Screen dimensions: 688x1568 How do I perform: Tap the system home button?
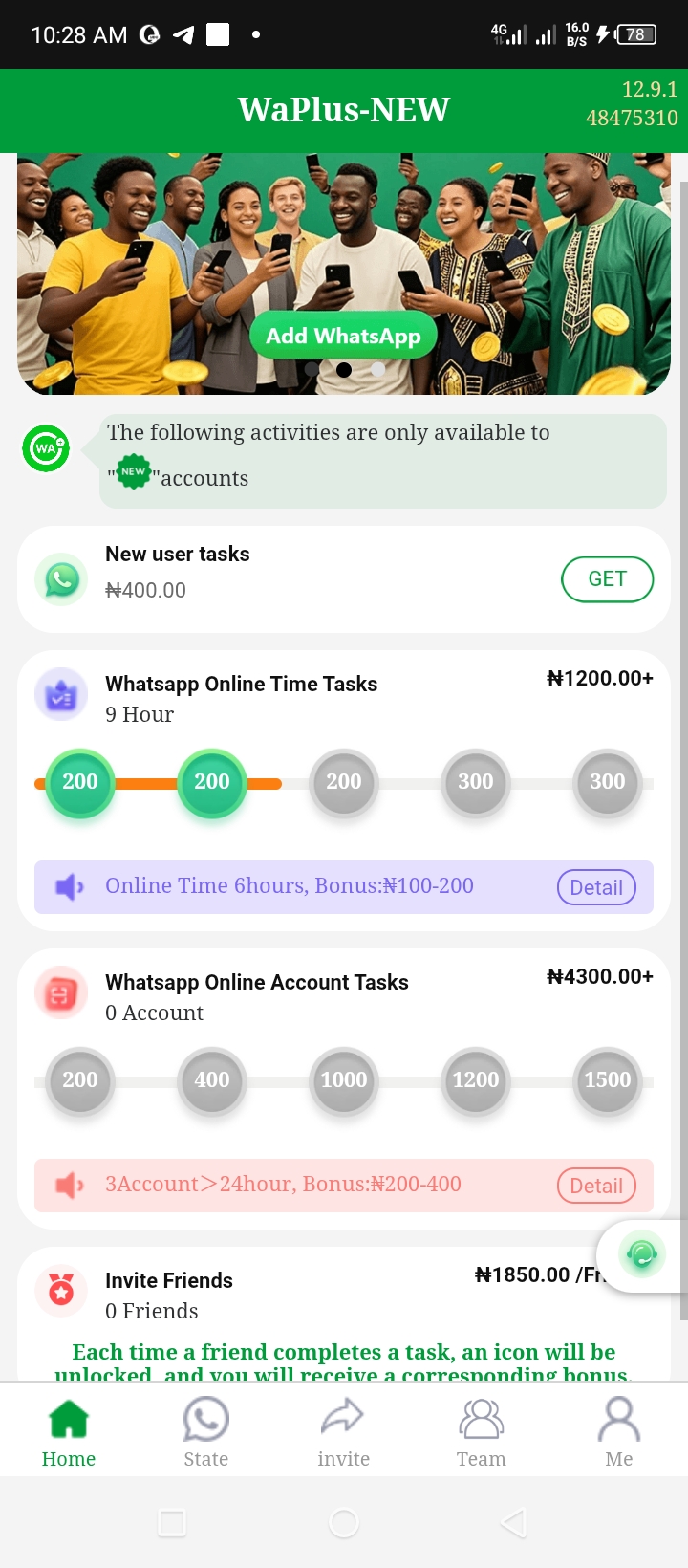(343, 1522)
